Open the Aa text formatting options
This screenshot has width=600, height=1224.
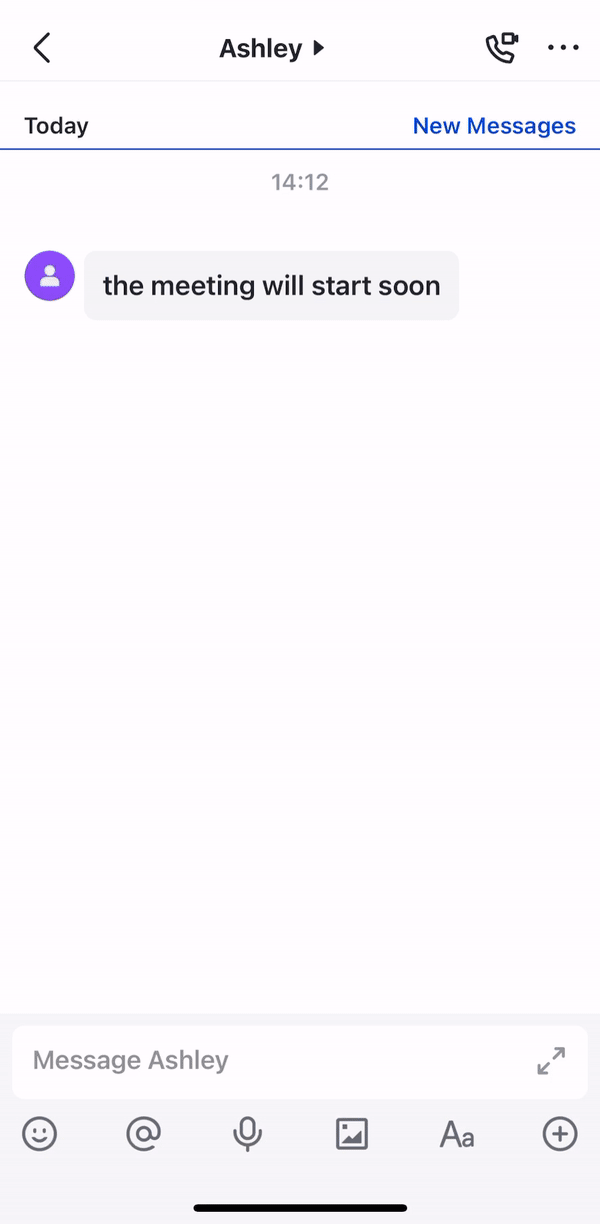pyautogui.click(x=457, y=1135)
